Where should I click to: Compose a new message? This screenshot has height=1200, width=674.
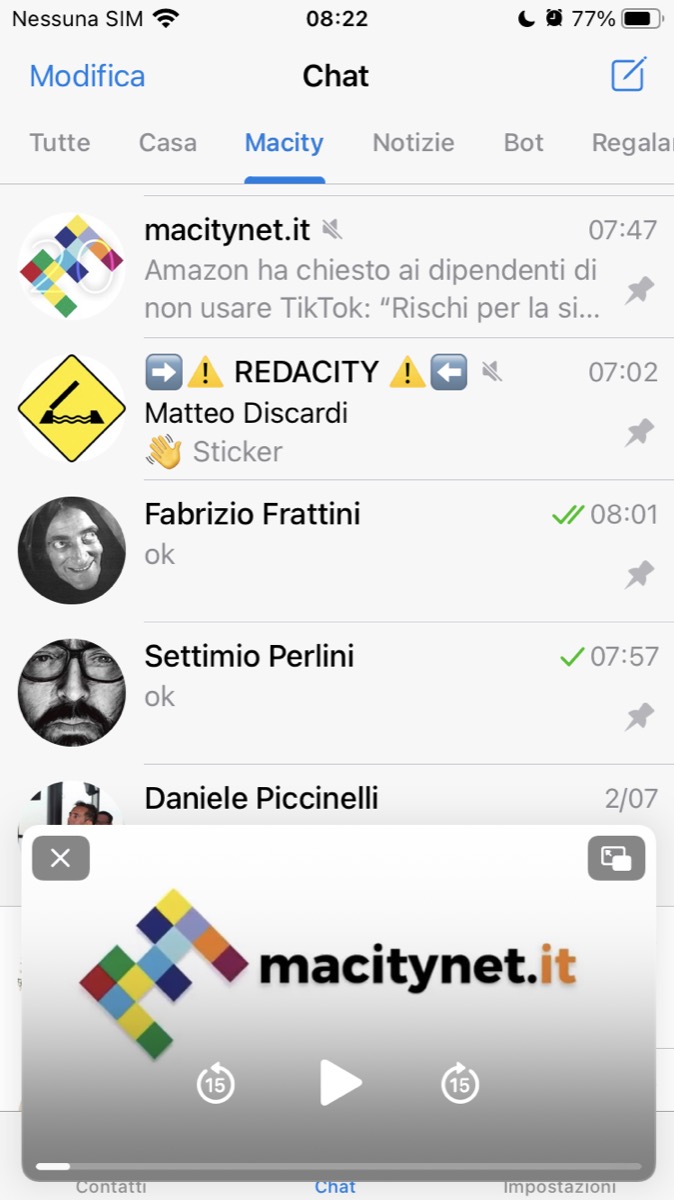(628, 75)
